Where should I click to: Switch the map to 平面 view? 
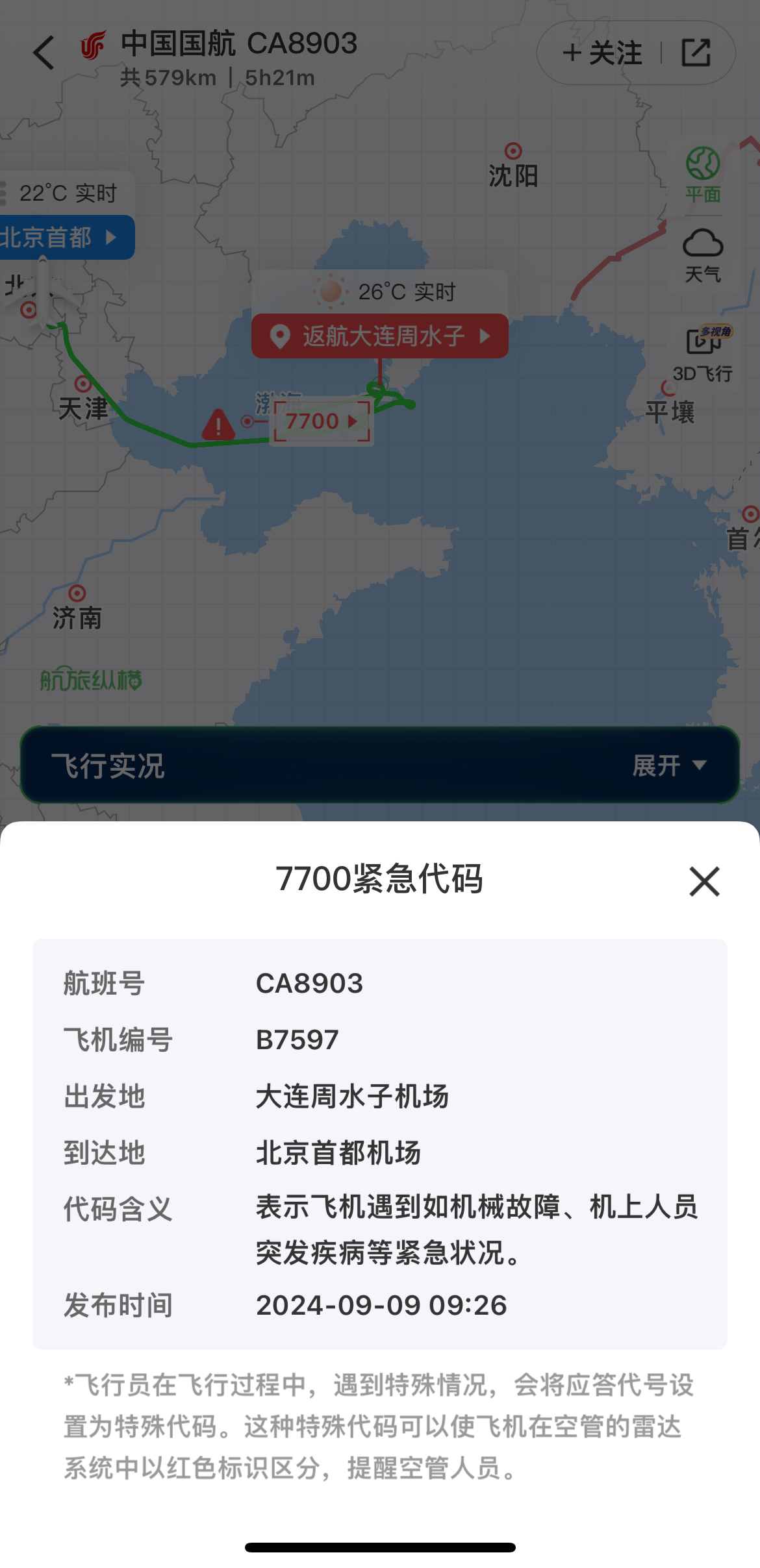[703, 174]
